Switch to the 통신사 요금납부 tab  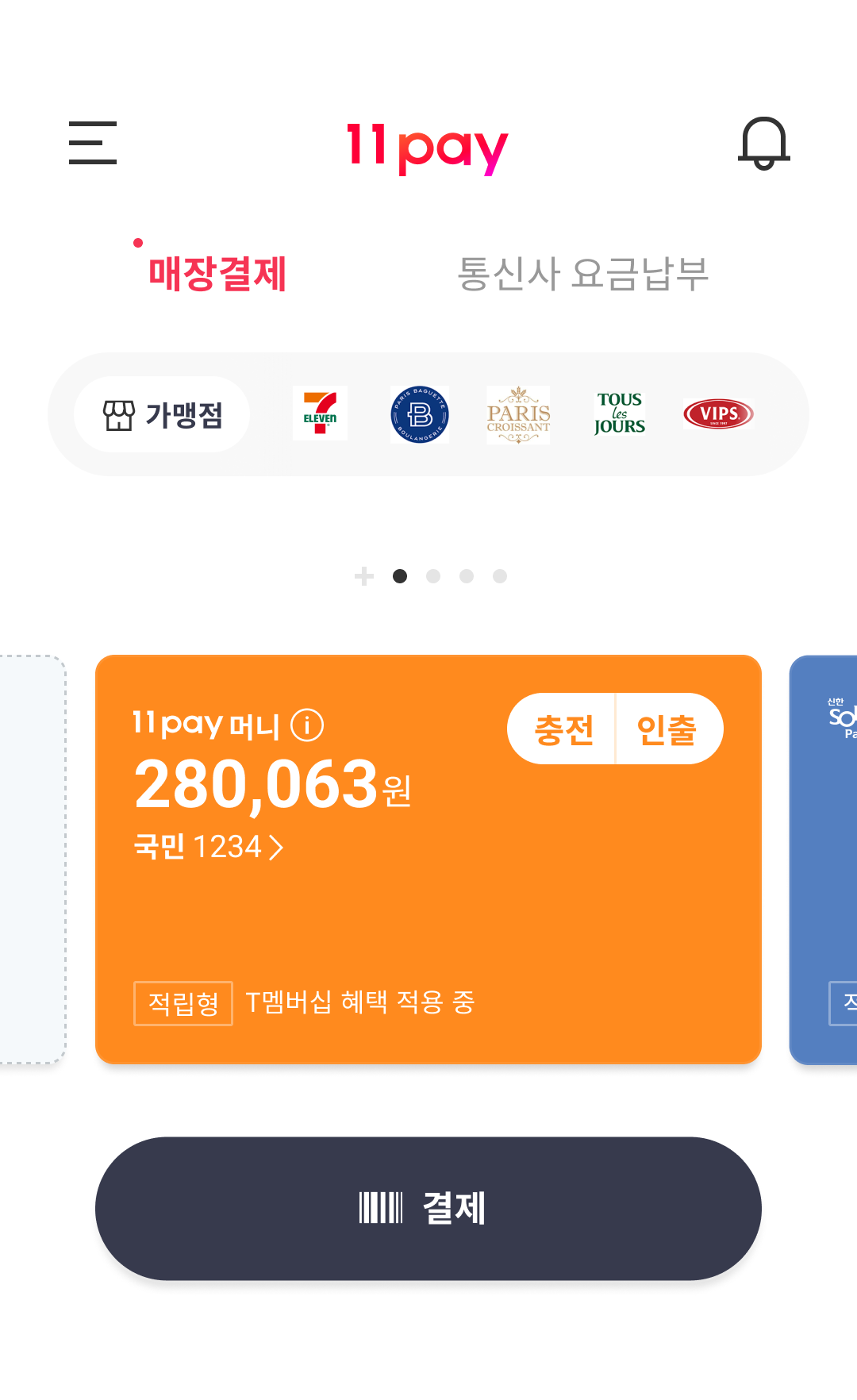tap(582, 274)
